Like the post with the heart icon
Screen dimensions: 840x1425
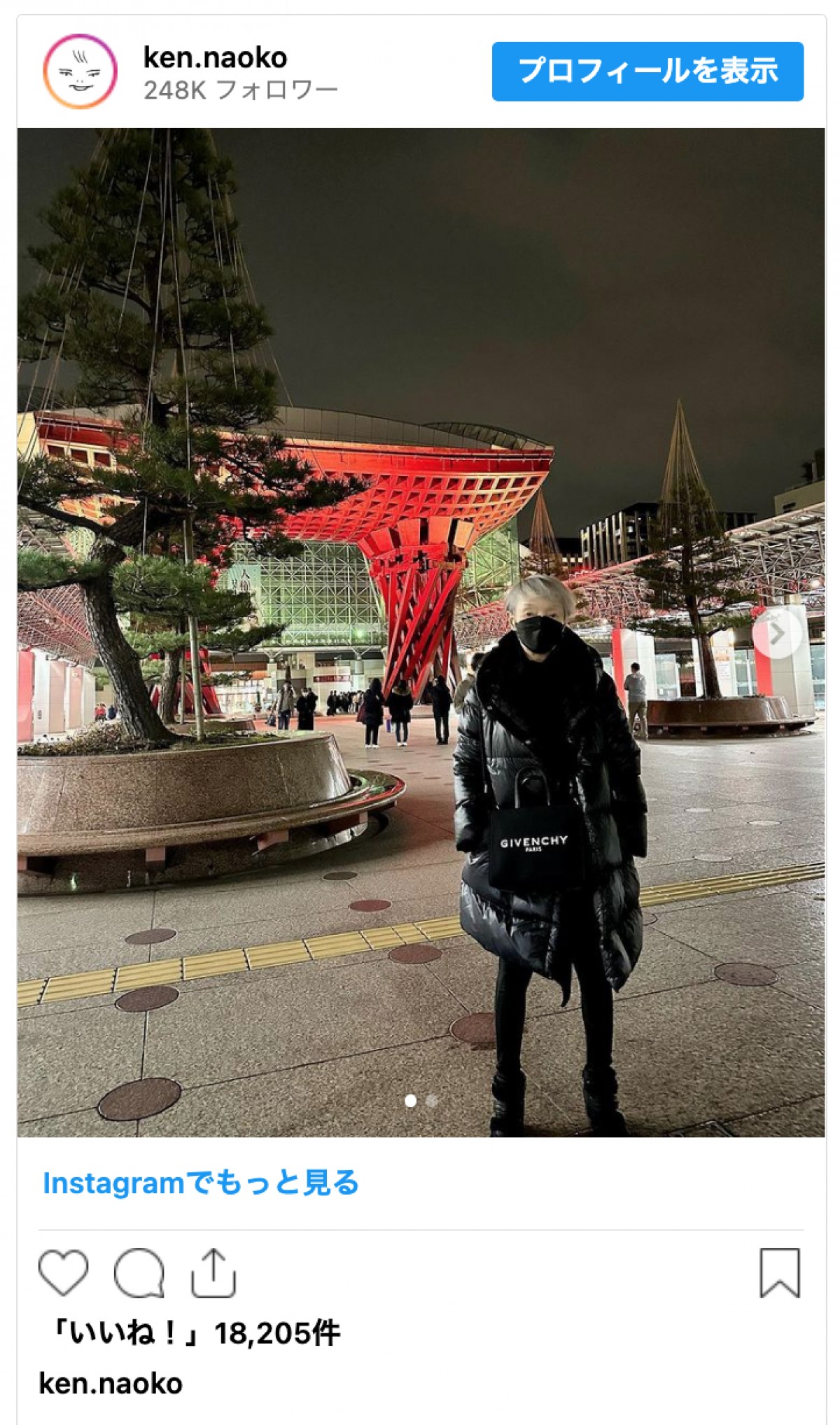(x=63, y=1272)
